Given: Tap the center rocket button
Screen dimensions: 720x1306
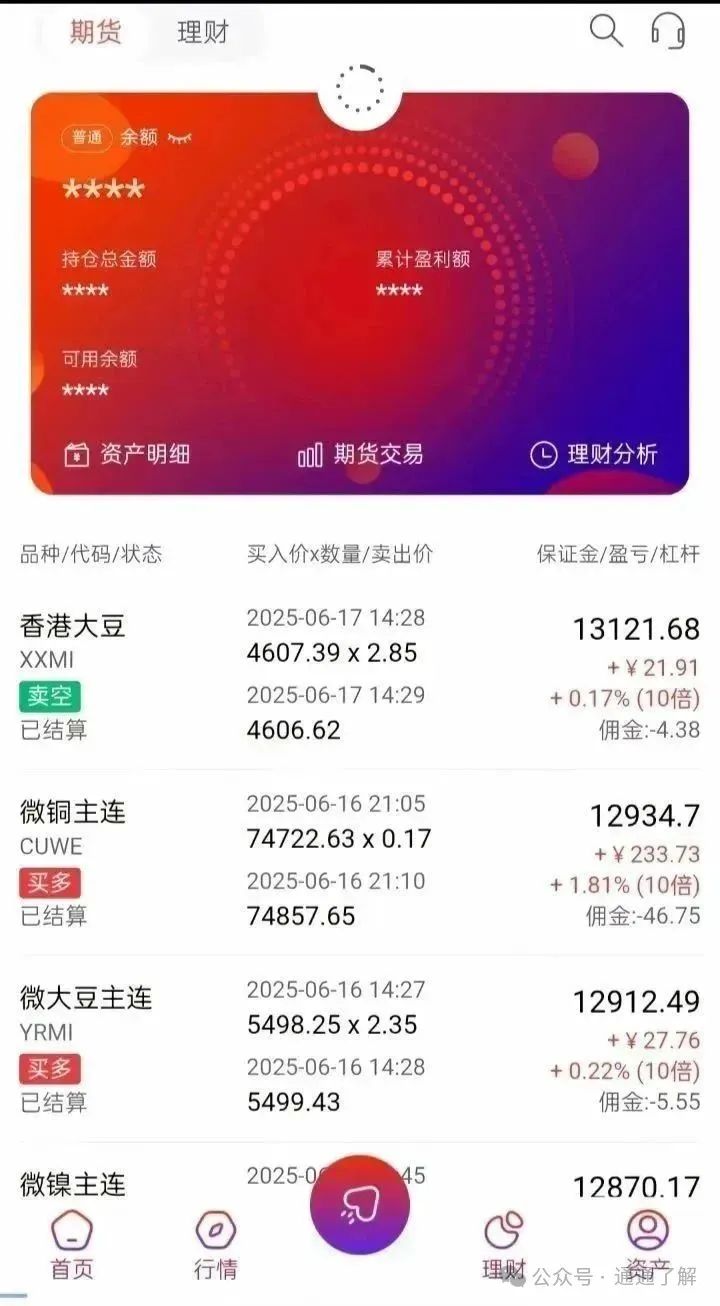Looking at the screenshot, I should coord(360,1205).
